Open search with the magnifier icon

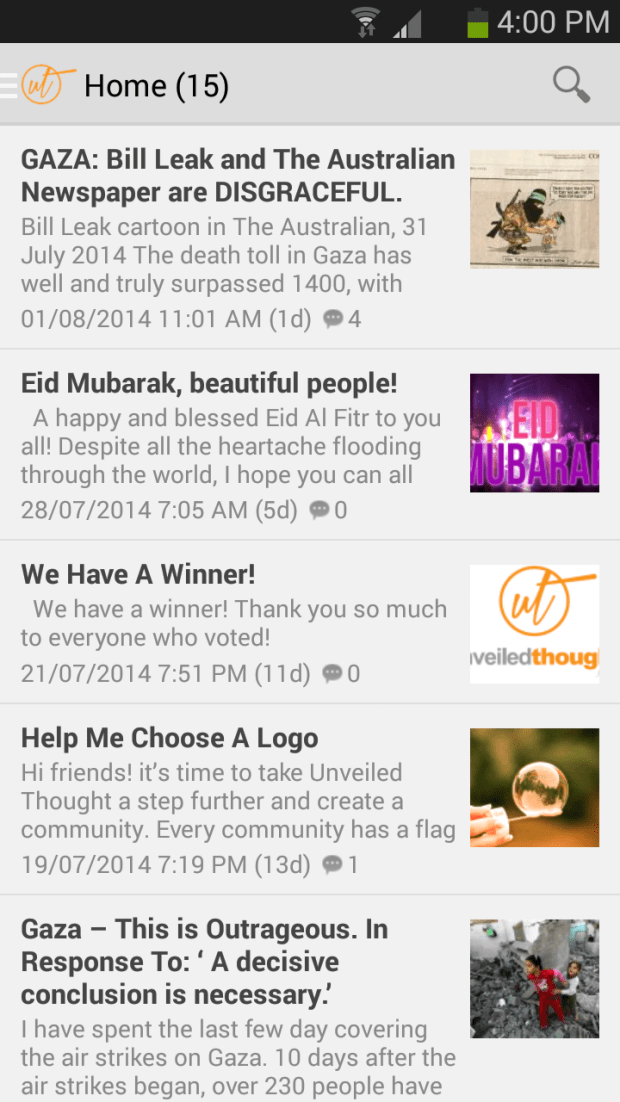(571, 85)
